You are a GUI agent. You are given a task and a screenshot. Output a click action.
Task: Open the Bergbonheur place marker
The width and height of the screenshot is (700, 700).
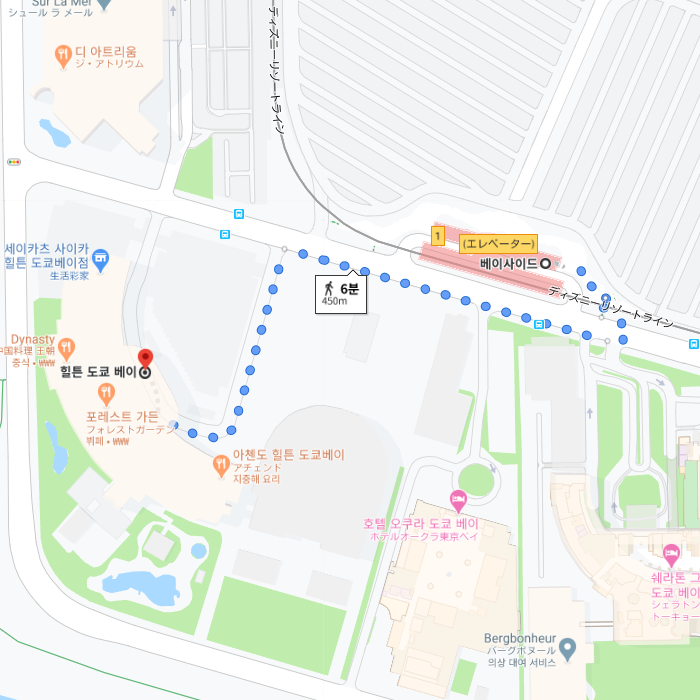567,650
